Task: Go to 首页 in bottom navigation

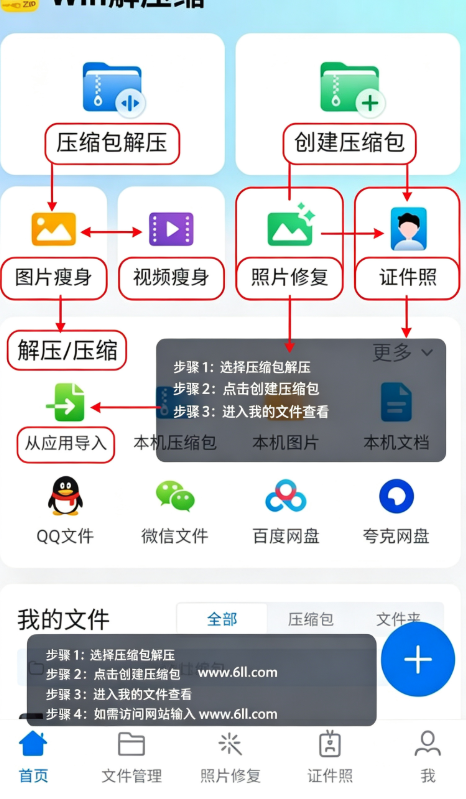Action: pyautogui.click(x=33, y=758)
